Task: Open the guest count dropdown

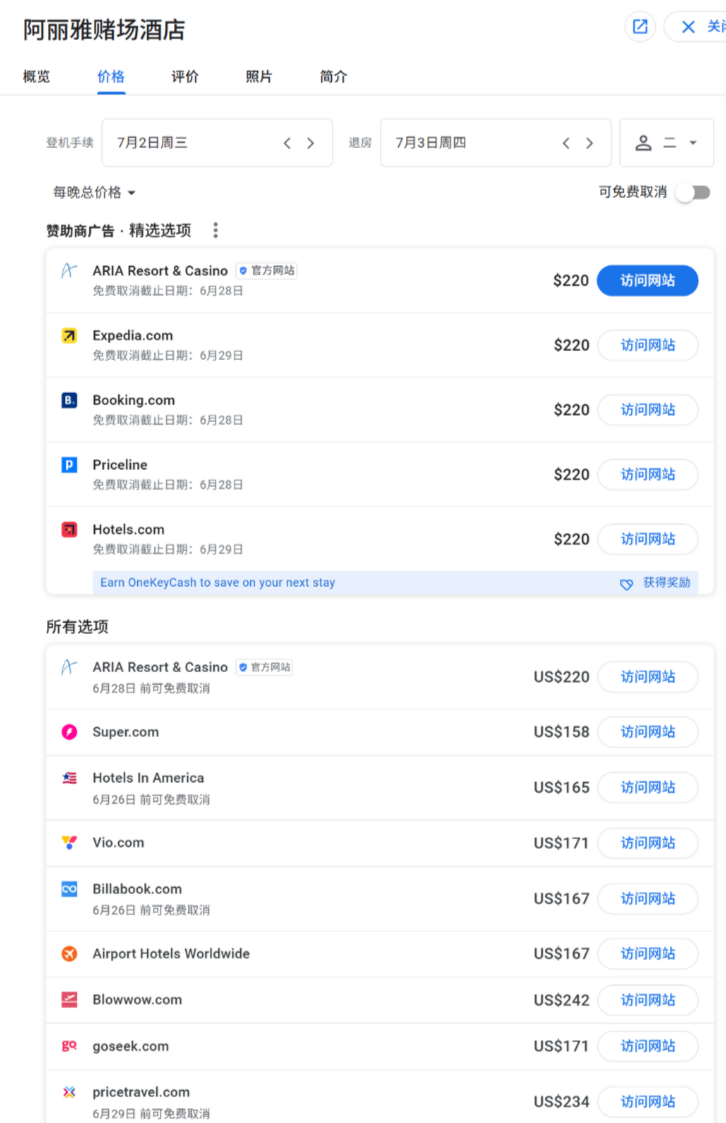Action: pos(667,143)
